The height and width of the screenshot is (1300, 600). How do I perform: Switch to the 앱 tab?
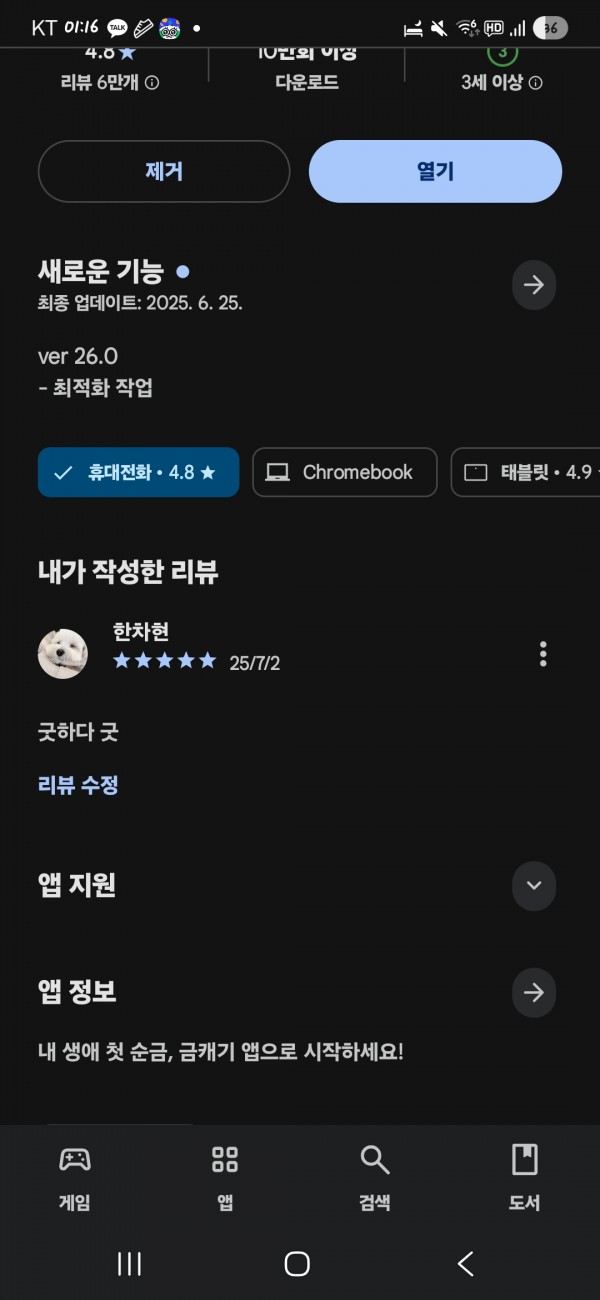pos(225,1178)
